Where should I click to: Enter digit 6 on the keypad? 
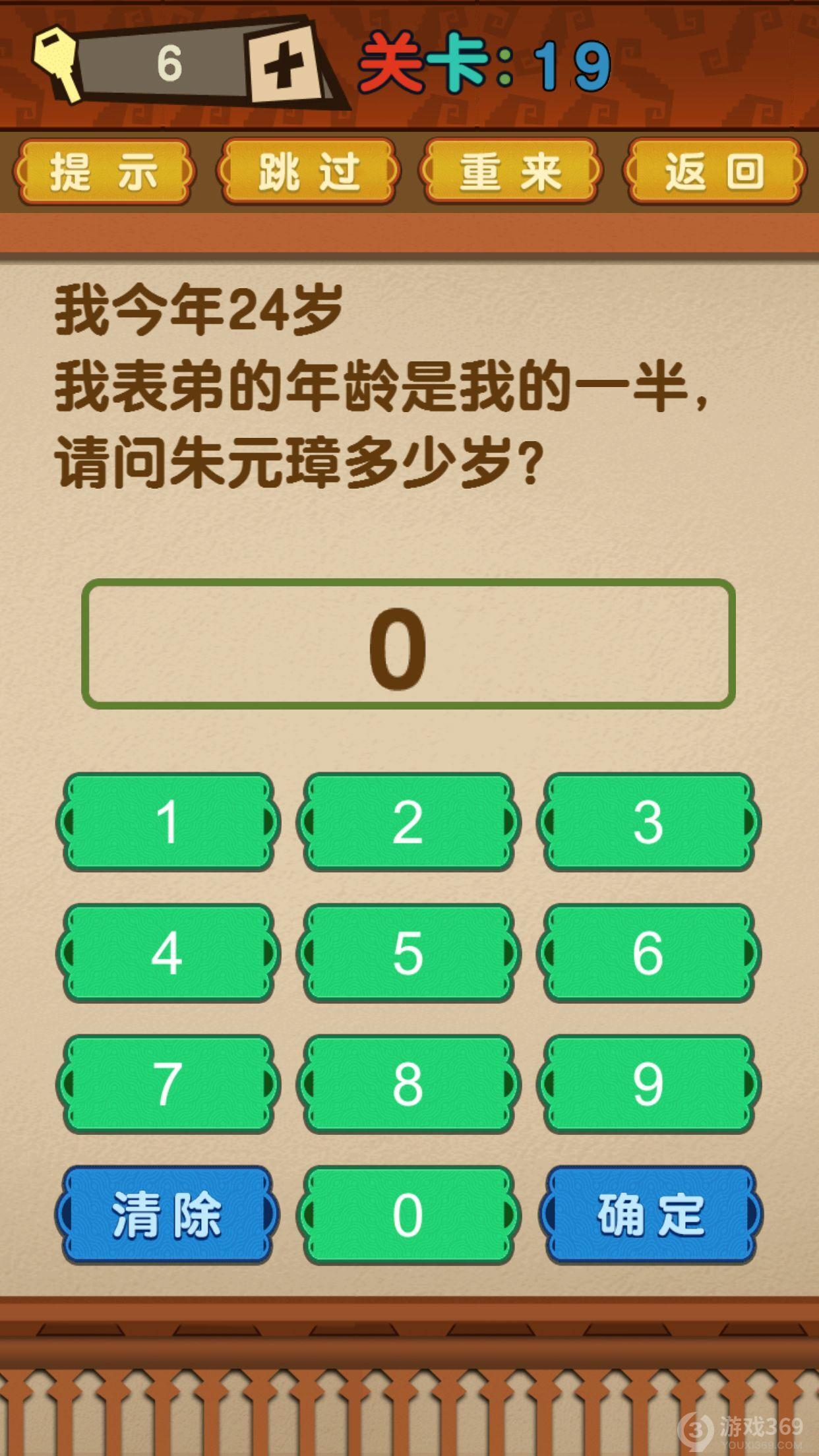click(648, 953)
